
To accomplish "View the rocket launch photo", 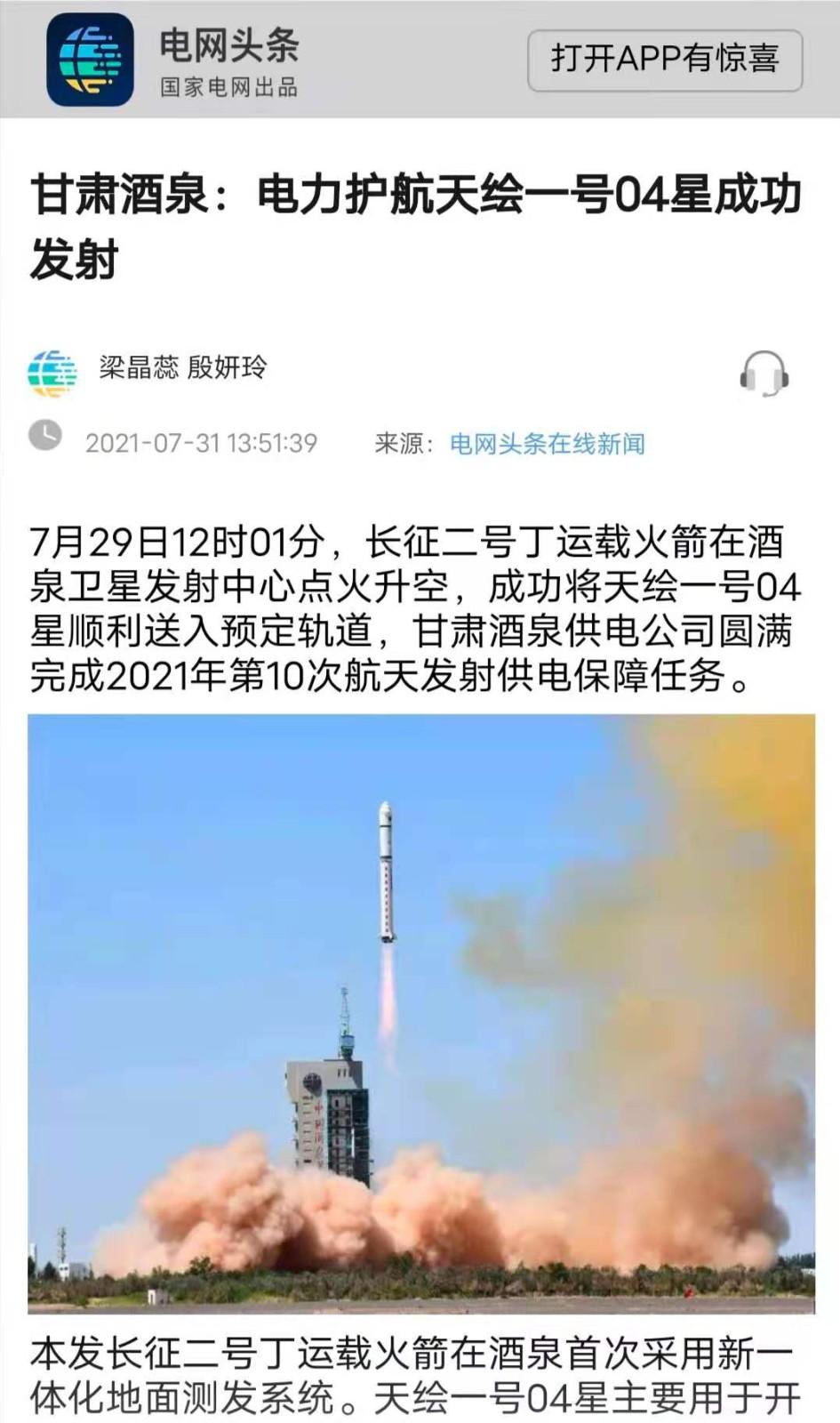I will [421, 1013].
